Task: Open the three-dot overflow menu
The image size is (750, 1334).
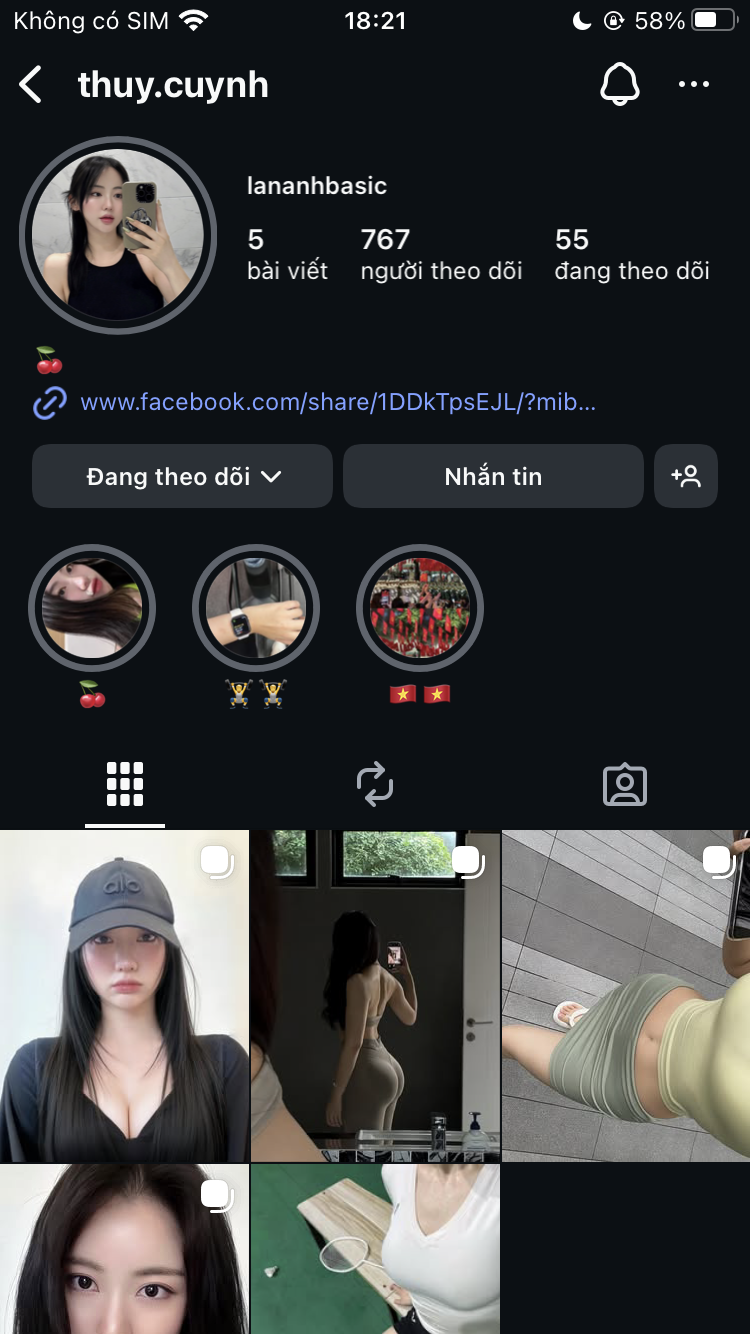Action: [x=693, y=85]
